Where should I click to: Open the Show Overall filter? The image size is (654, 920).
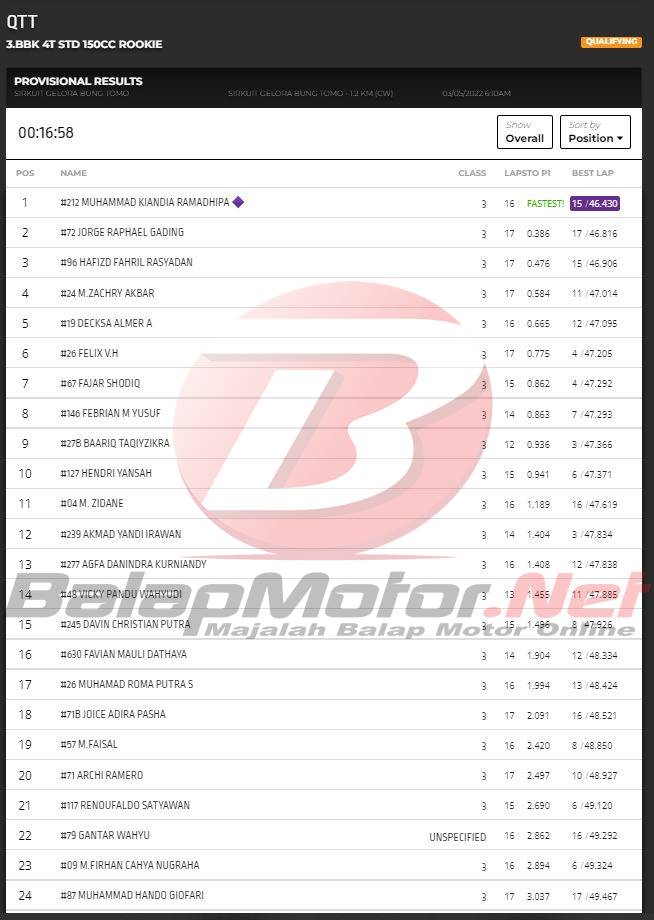524,132
